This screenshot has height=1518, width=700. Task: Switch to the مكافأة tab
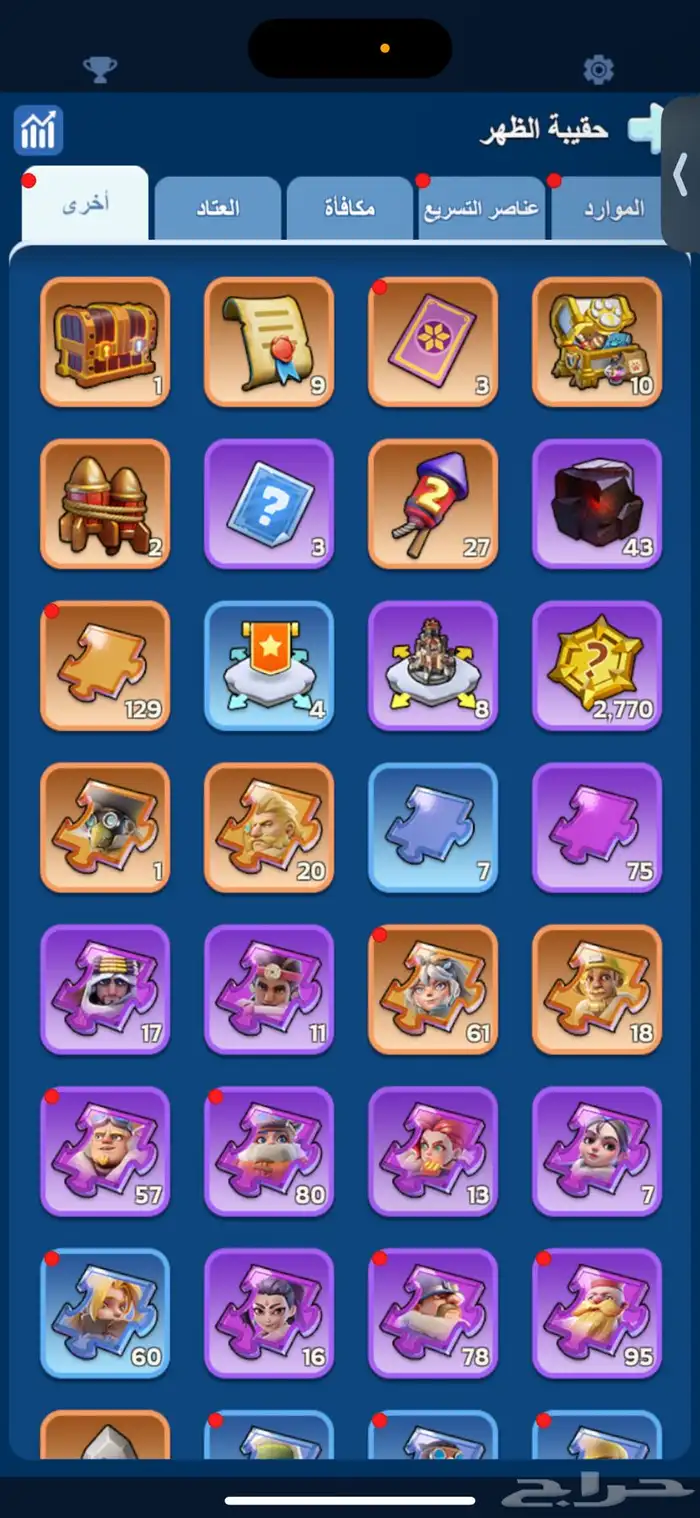(x=350, y=209)
